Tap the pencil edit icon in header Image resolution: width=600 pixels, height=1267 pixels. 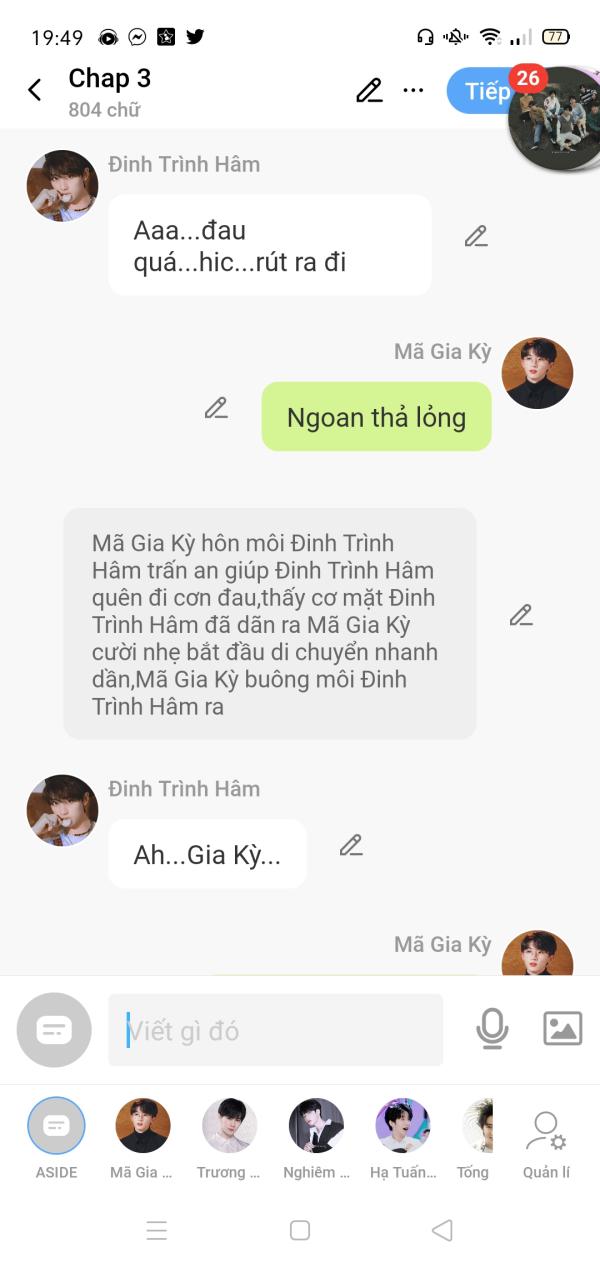pos(369,90)
